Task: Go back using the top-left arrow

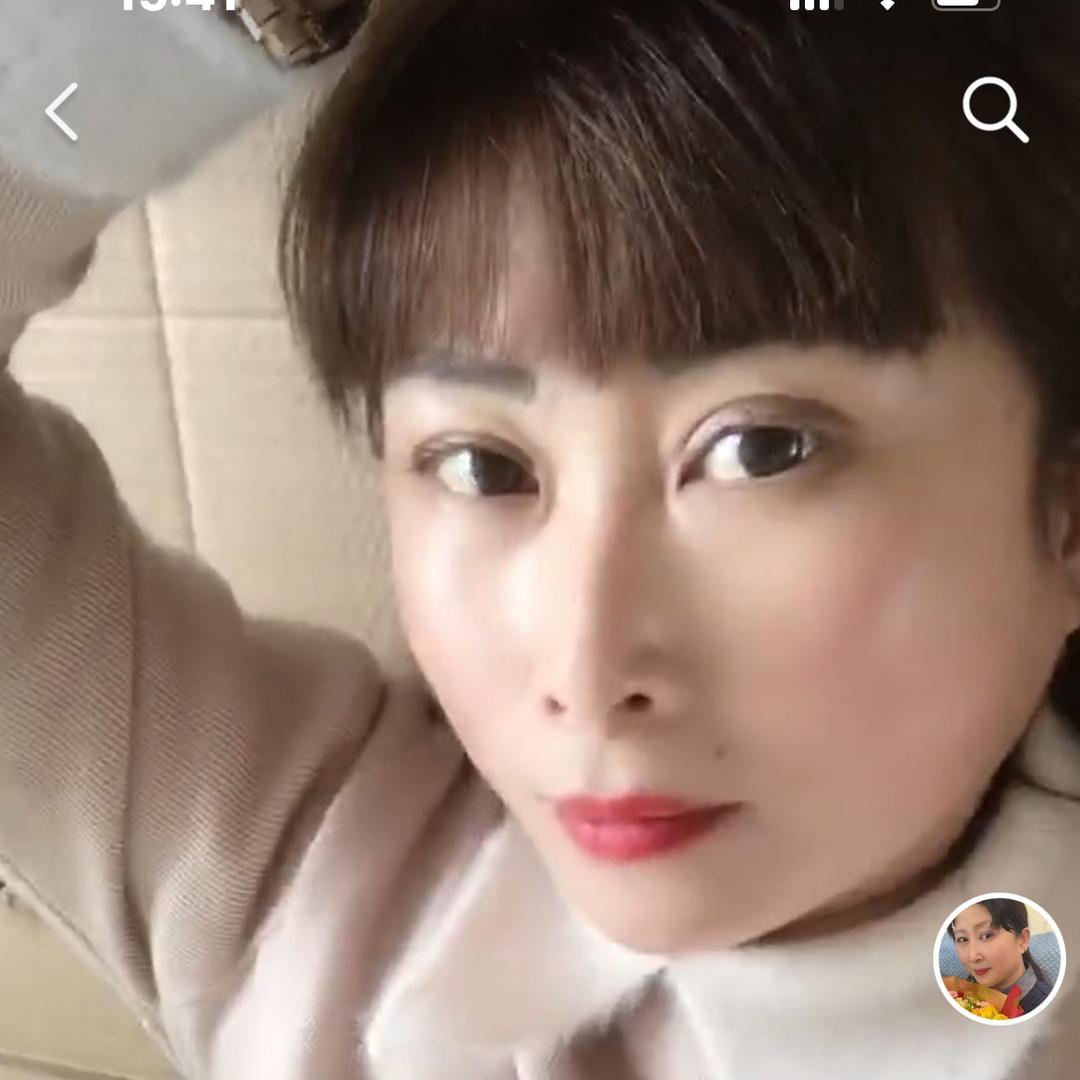Action: coord(62,111)
